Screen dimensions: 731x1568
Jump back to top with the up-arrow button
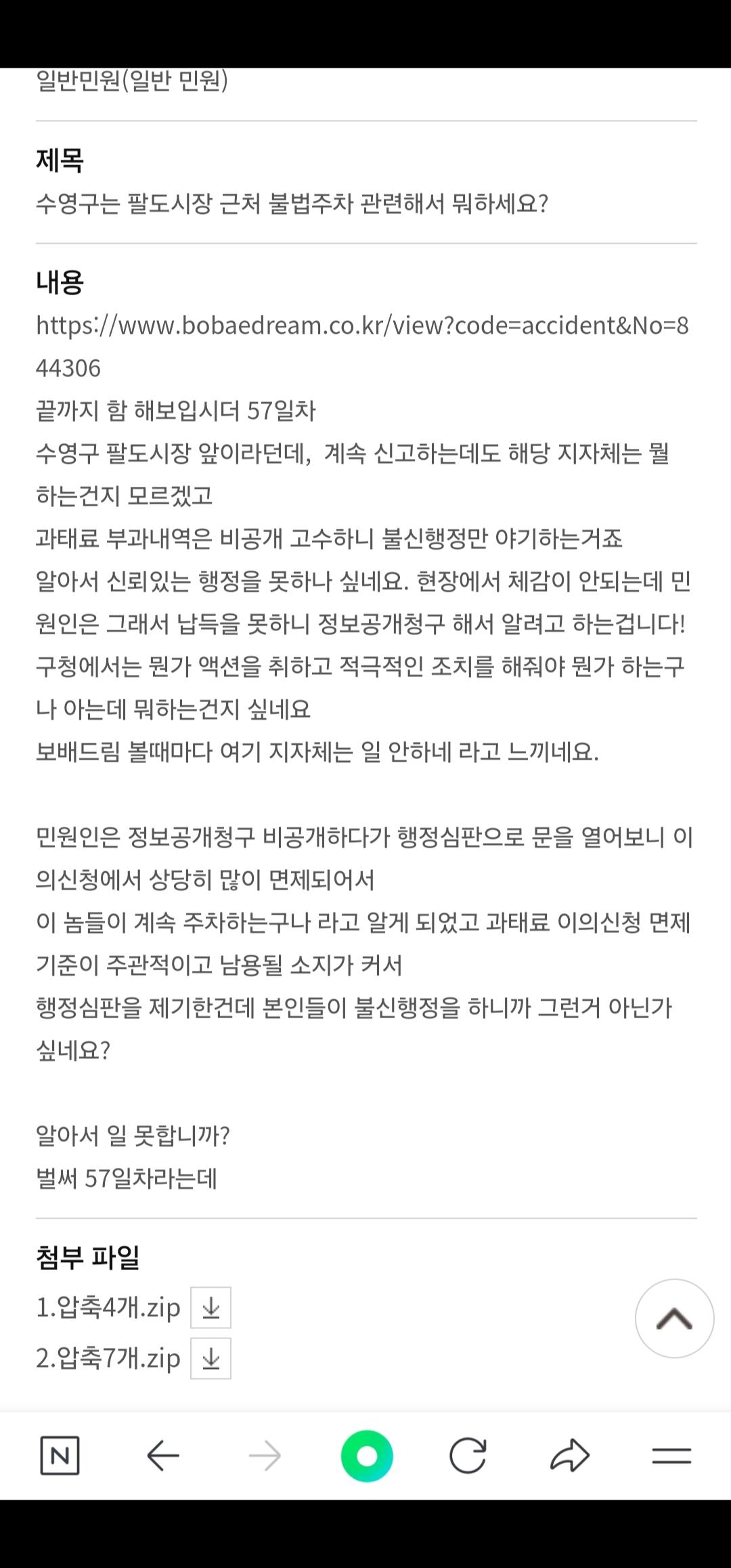tap(674, 1318)
